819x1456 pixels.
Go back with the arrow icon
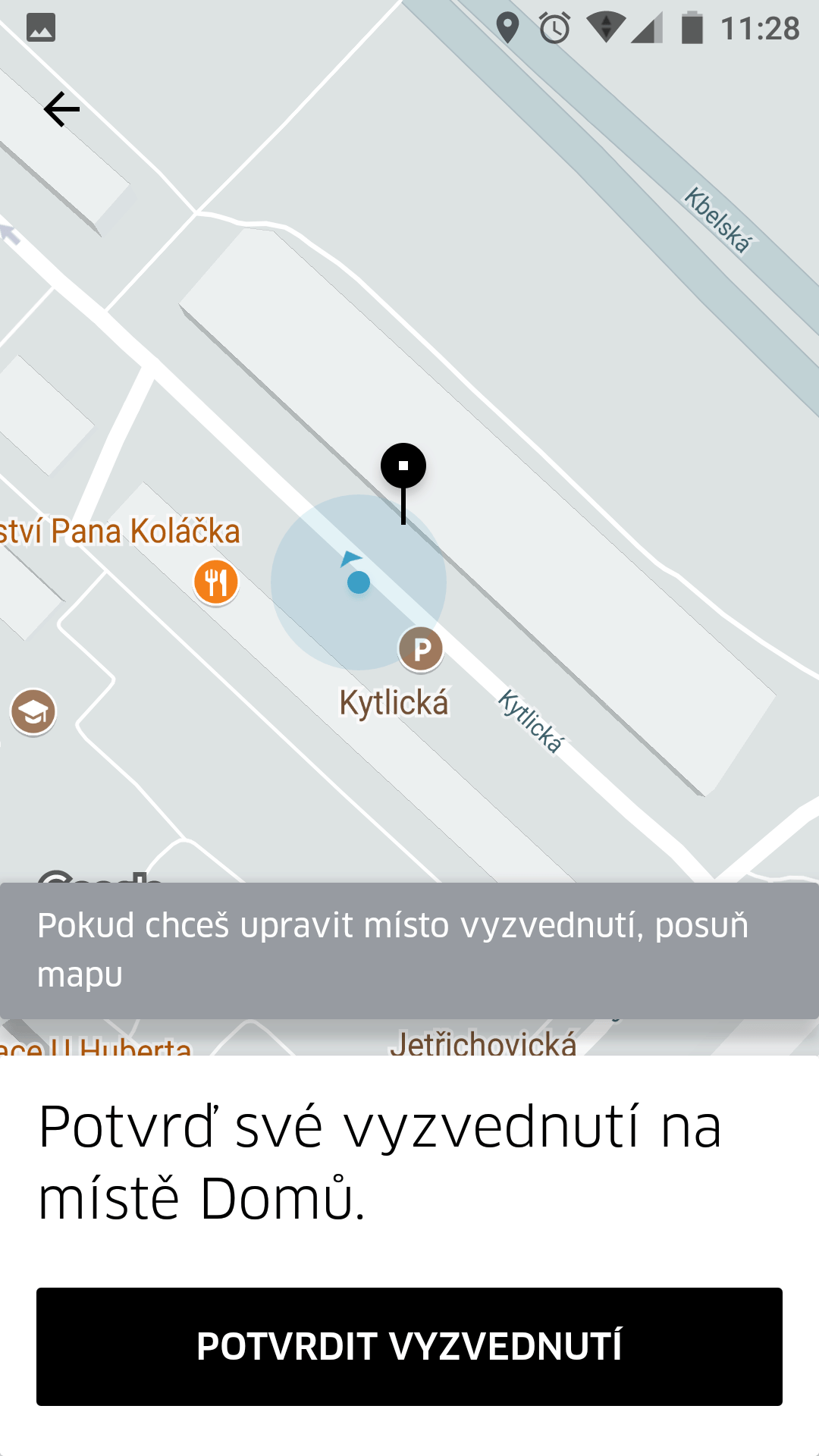click(61, 109)
